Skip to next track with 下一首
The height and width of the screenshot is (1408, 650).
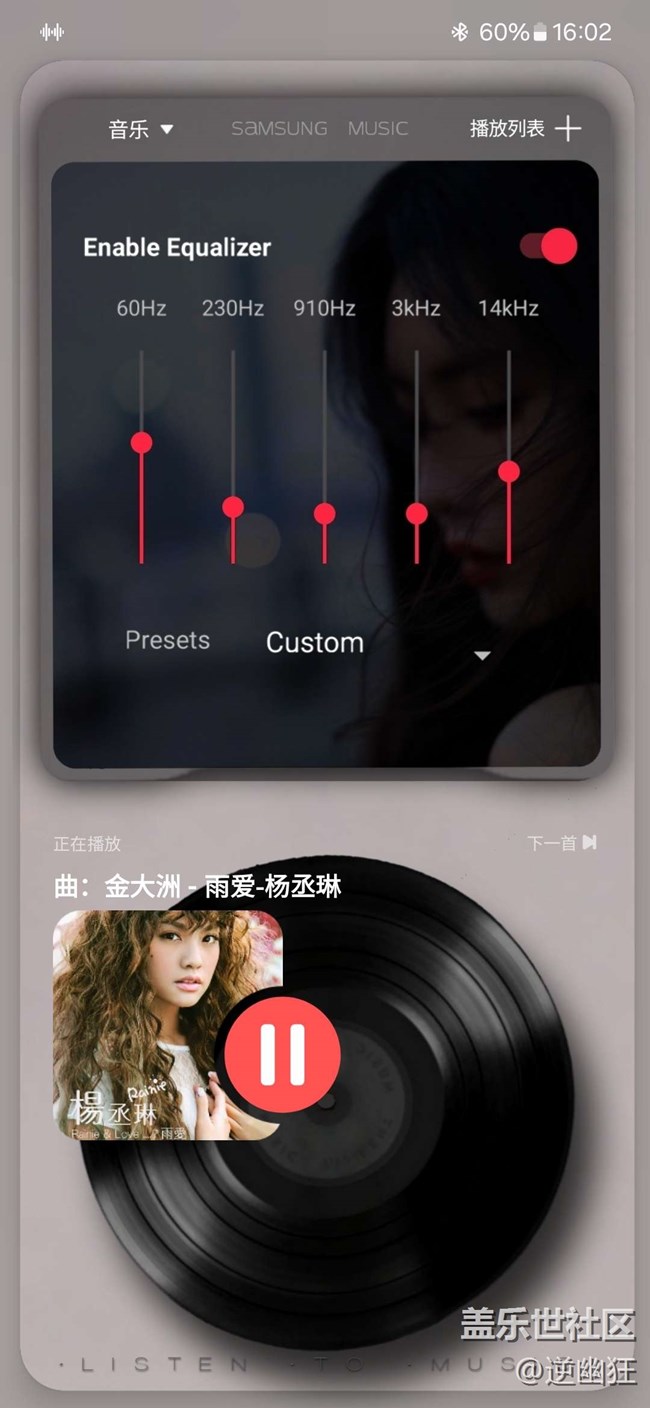[x=562, y=843]
